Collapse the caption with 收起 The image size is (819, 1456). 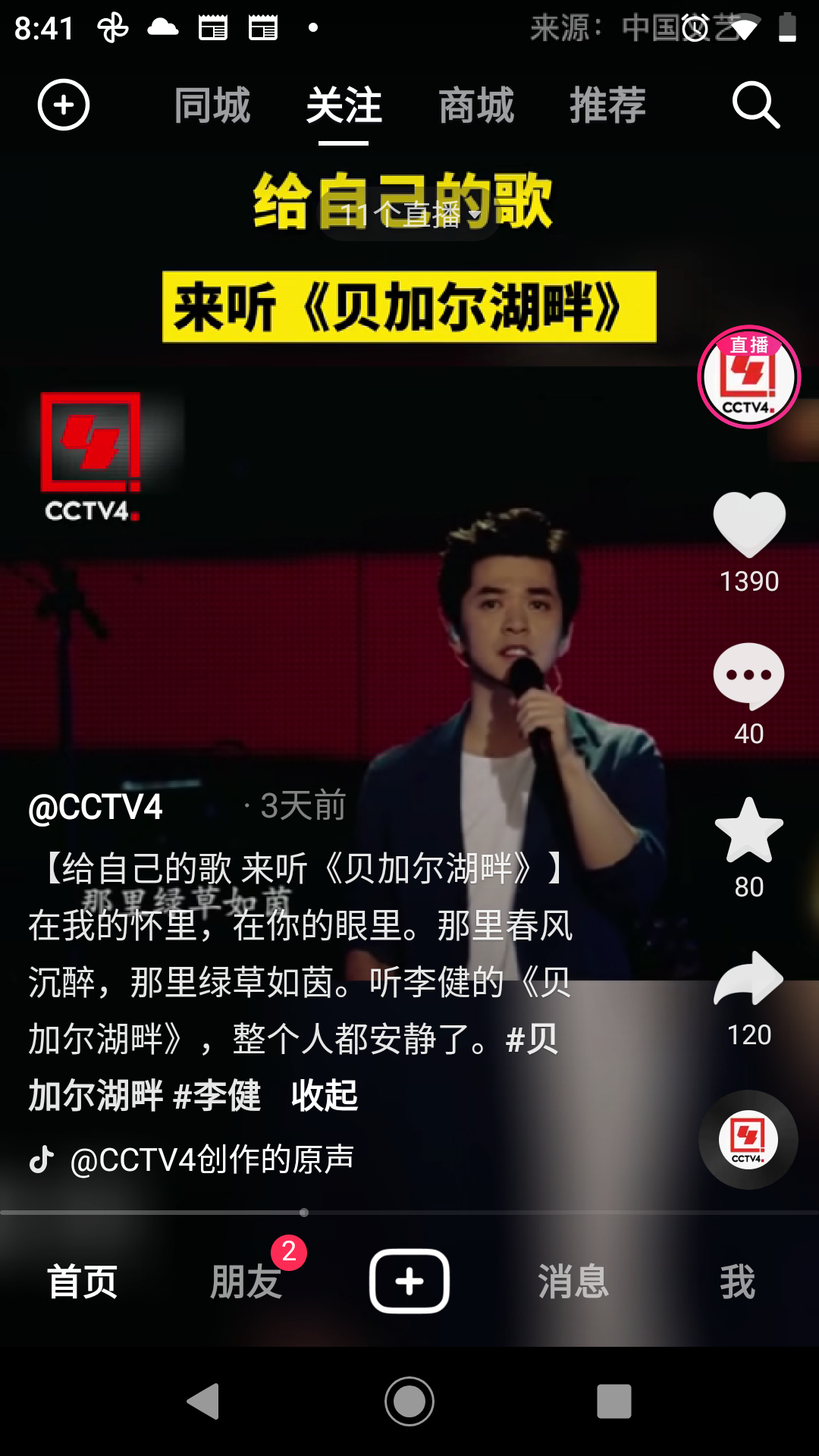click(x=325, y=1096)
